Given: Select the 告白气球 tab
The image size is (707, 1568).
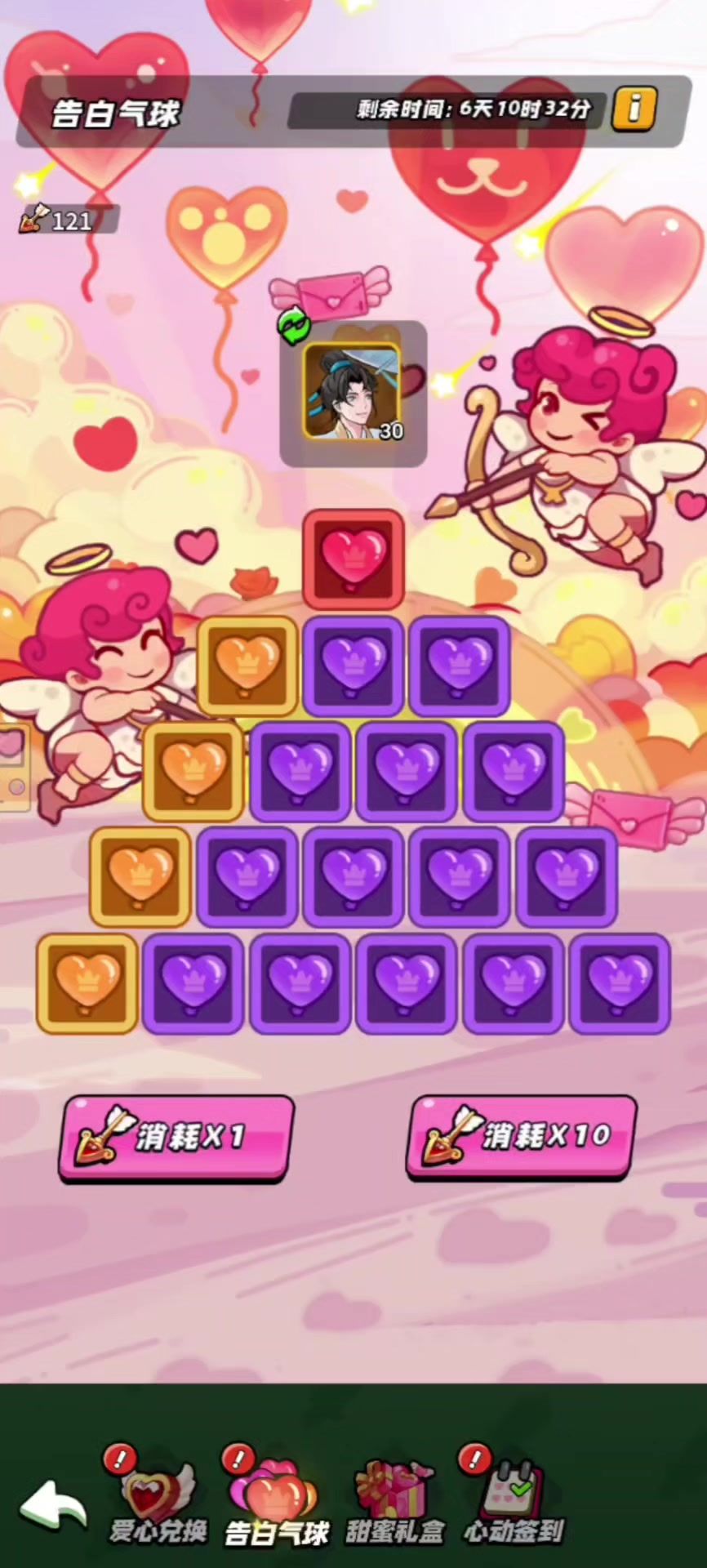Looking at the screenshot, I should pos(276,1503).
